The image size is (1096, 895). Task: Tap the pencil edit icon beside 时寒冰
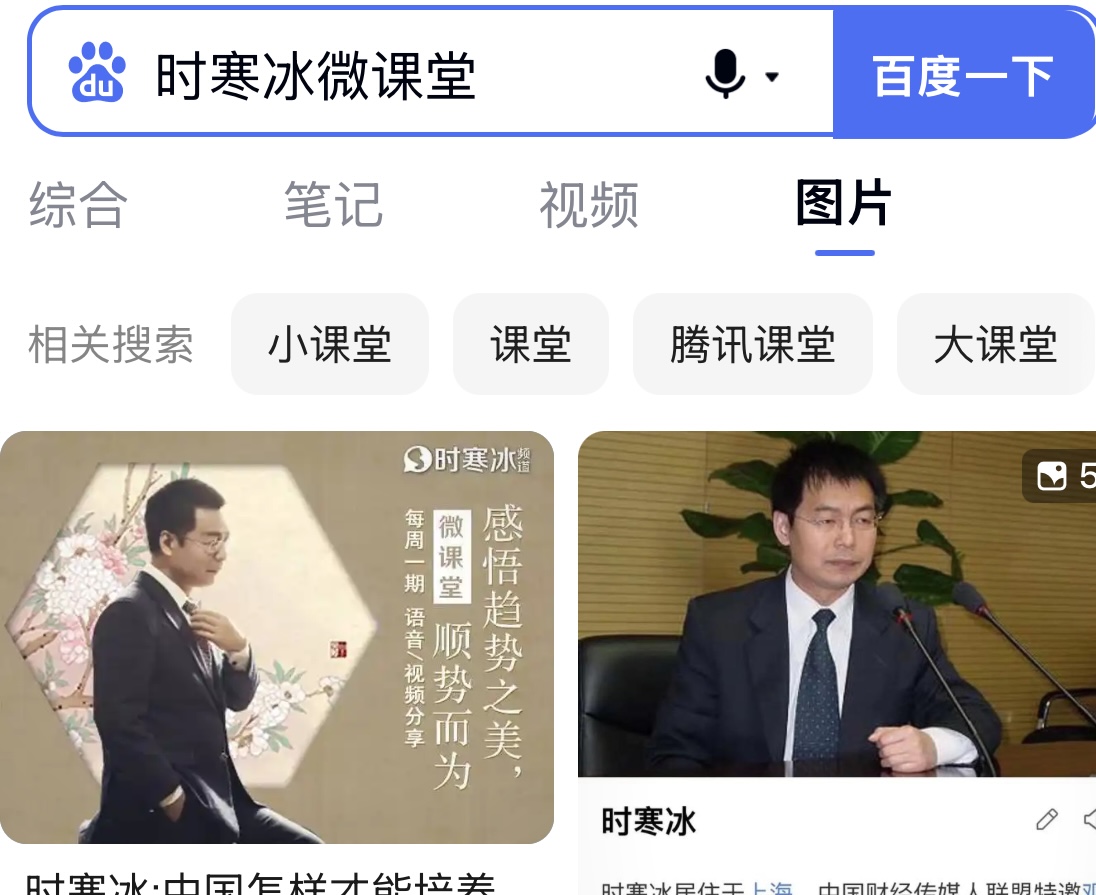point(1046,820)
